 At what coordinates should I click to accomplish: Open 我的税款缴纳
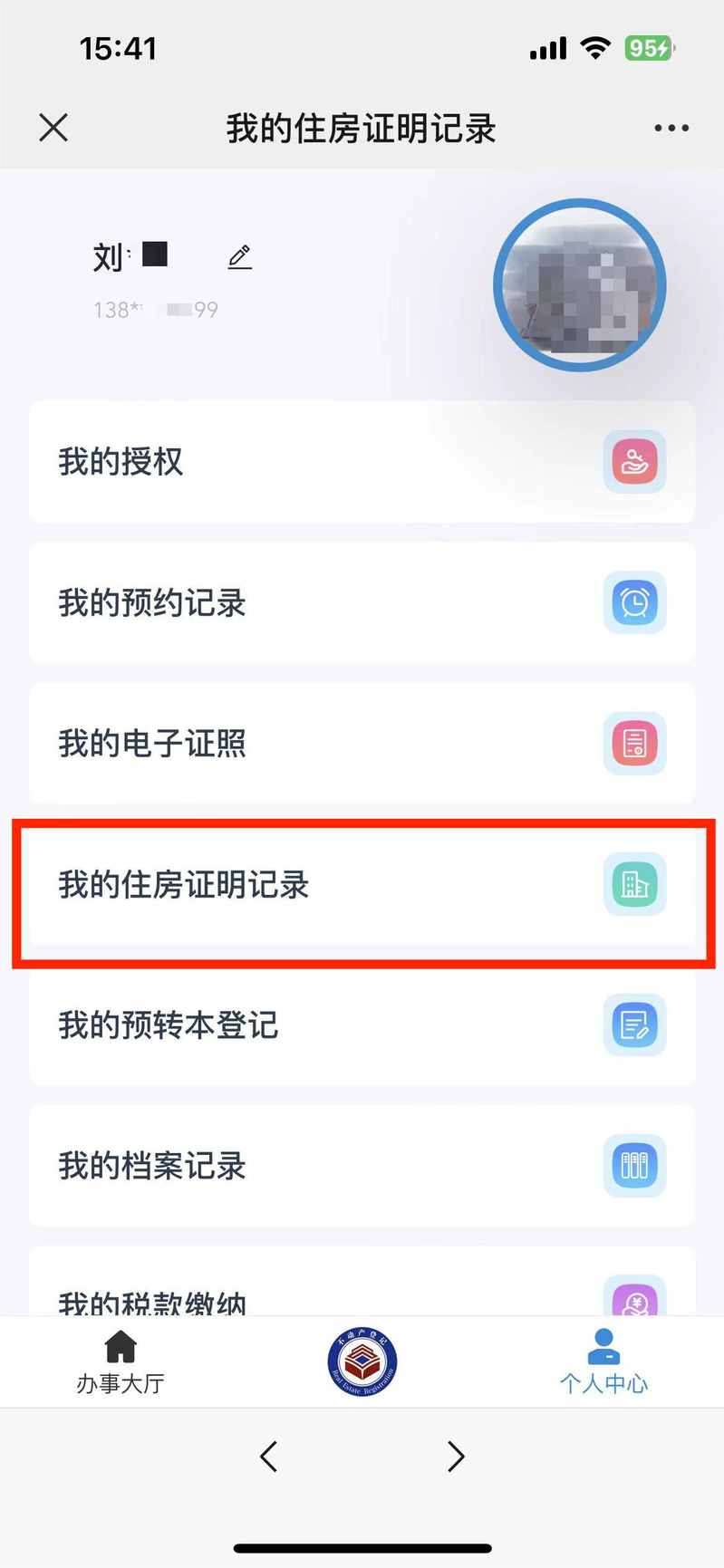(362, 1295)
